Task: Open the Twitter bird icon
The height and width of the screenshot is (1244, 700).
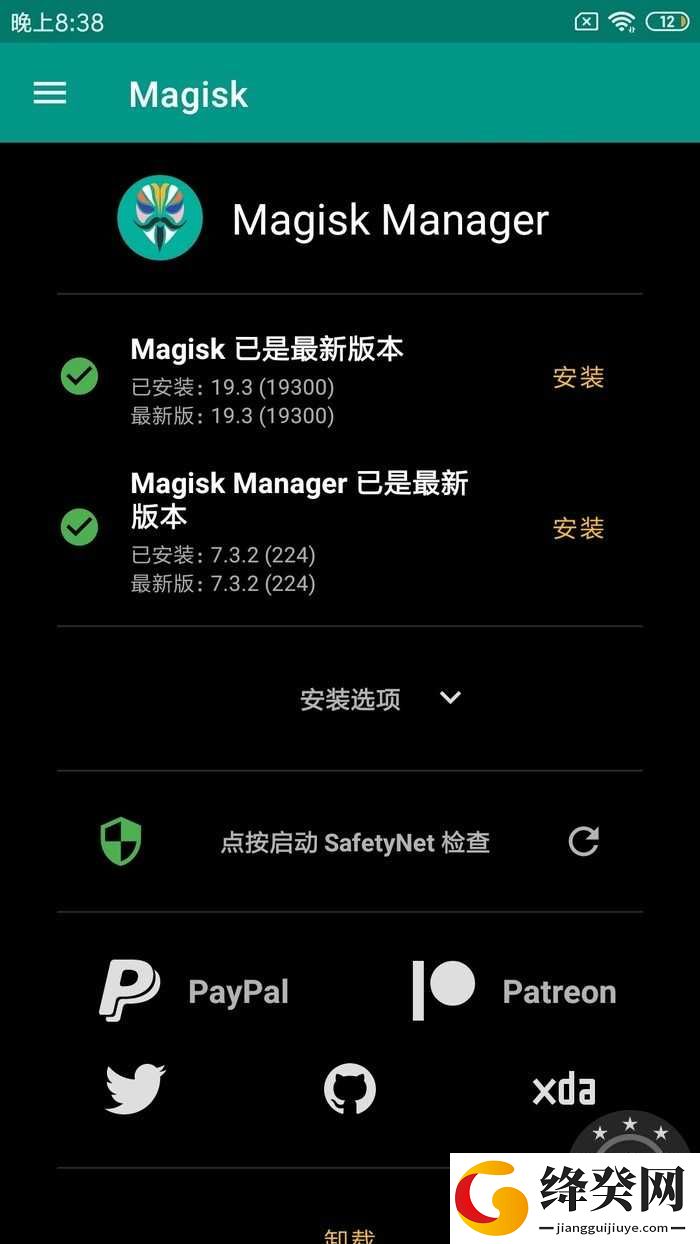Action: point(135,1089)
